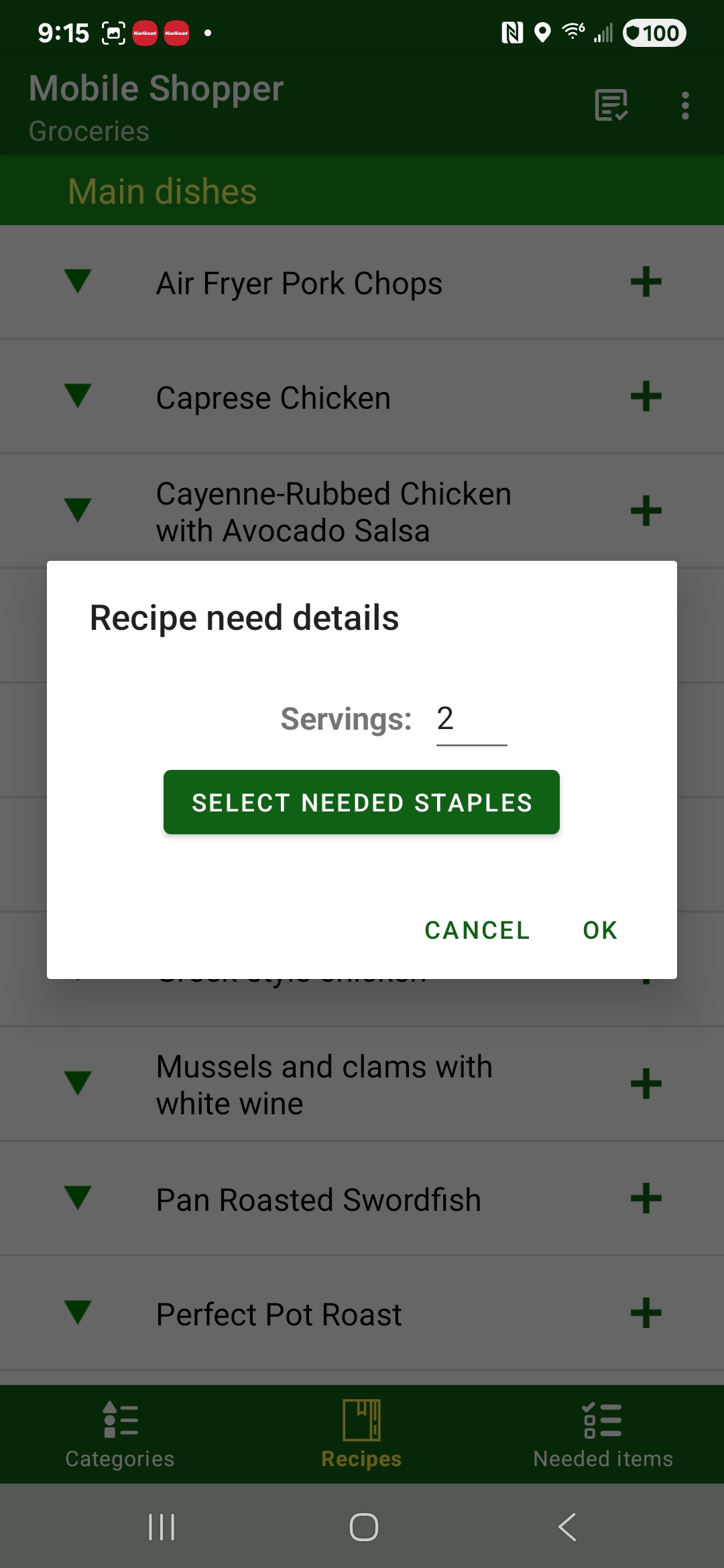The width and height of the screenshot is (724, 1568).
Task: Add Caprese Chicken with the plus icon
Action: click(645, 396)
